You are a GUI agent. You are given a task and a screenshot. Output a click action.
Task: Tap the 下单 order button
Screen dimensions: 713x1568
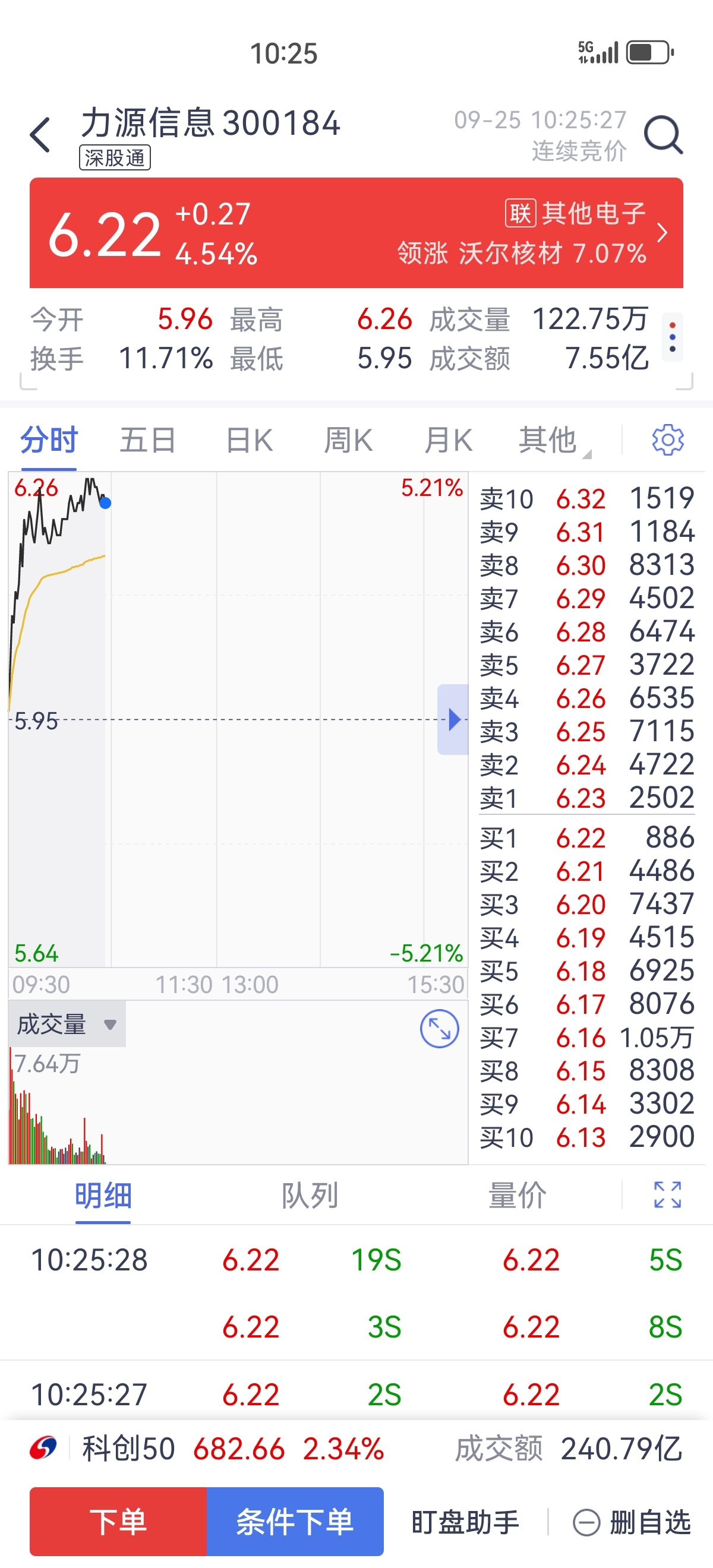coord(118,1521)
